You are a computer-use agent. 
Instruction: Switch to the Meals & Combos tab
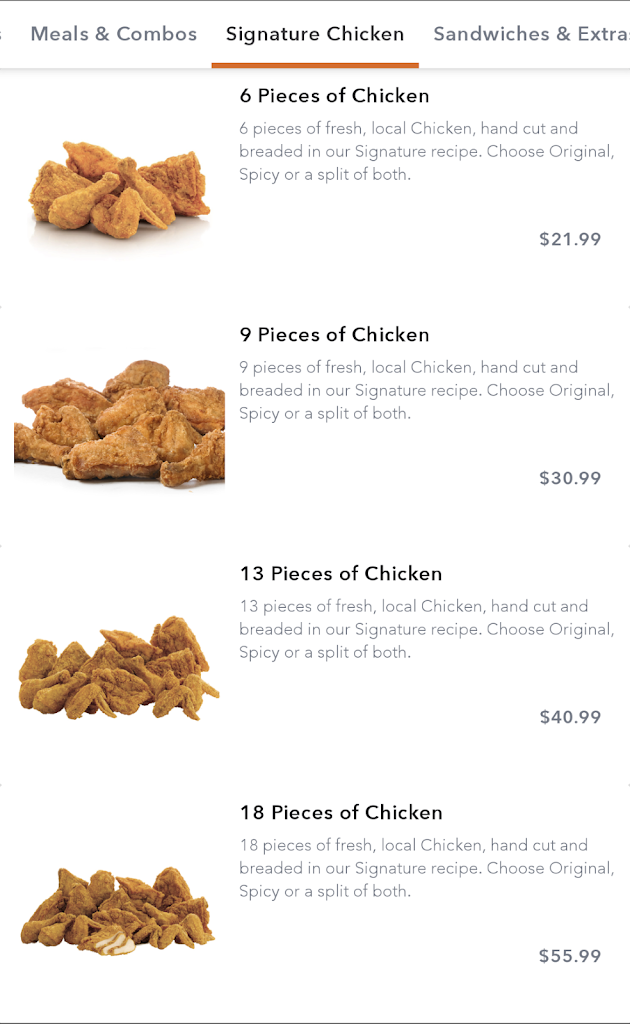(114, 34)
